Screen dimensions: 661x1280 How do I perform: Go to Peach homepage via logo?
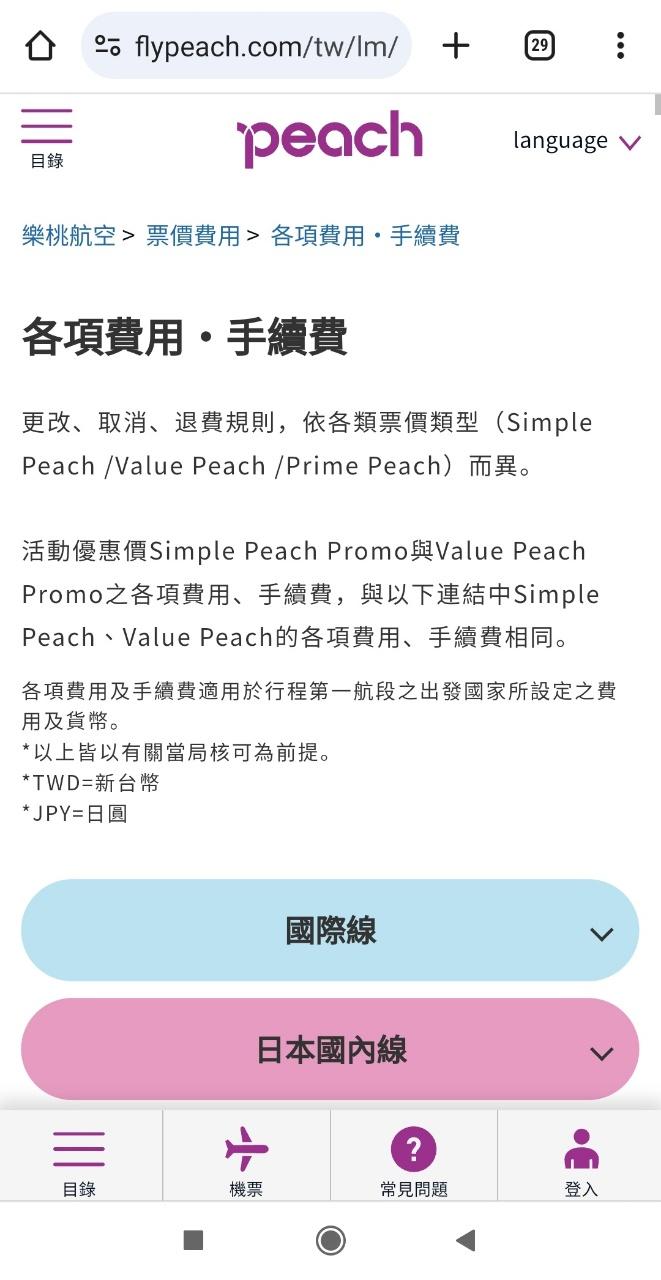click(330, 139)
